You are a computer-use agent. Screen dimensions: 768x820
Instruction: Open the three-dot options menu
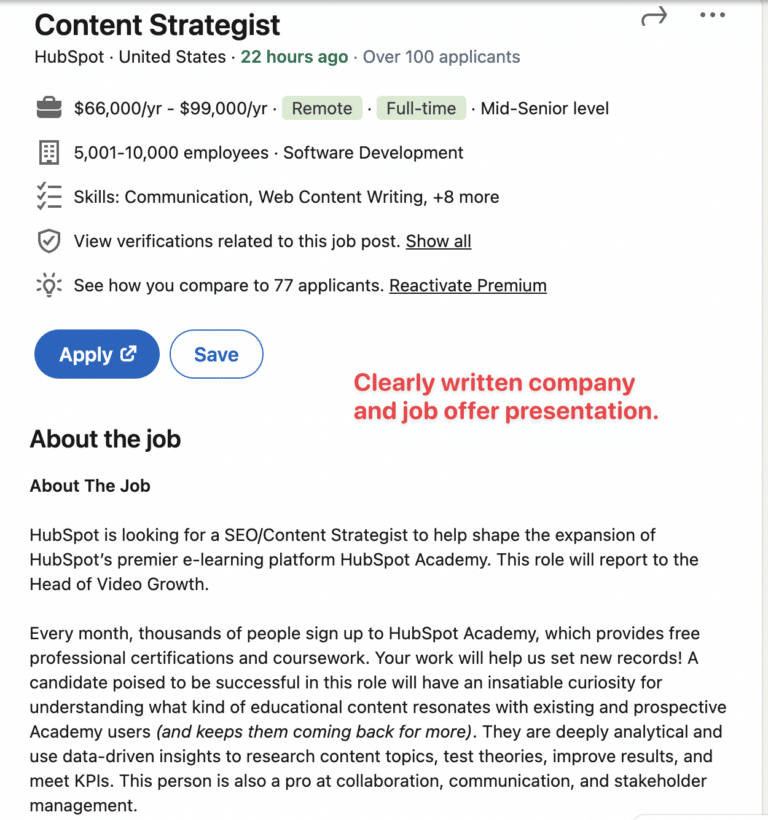point(712,14)
